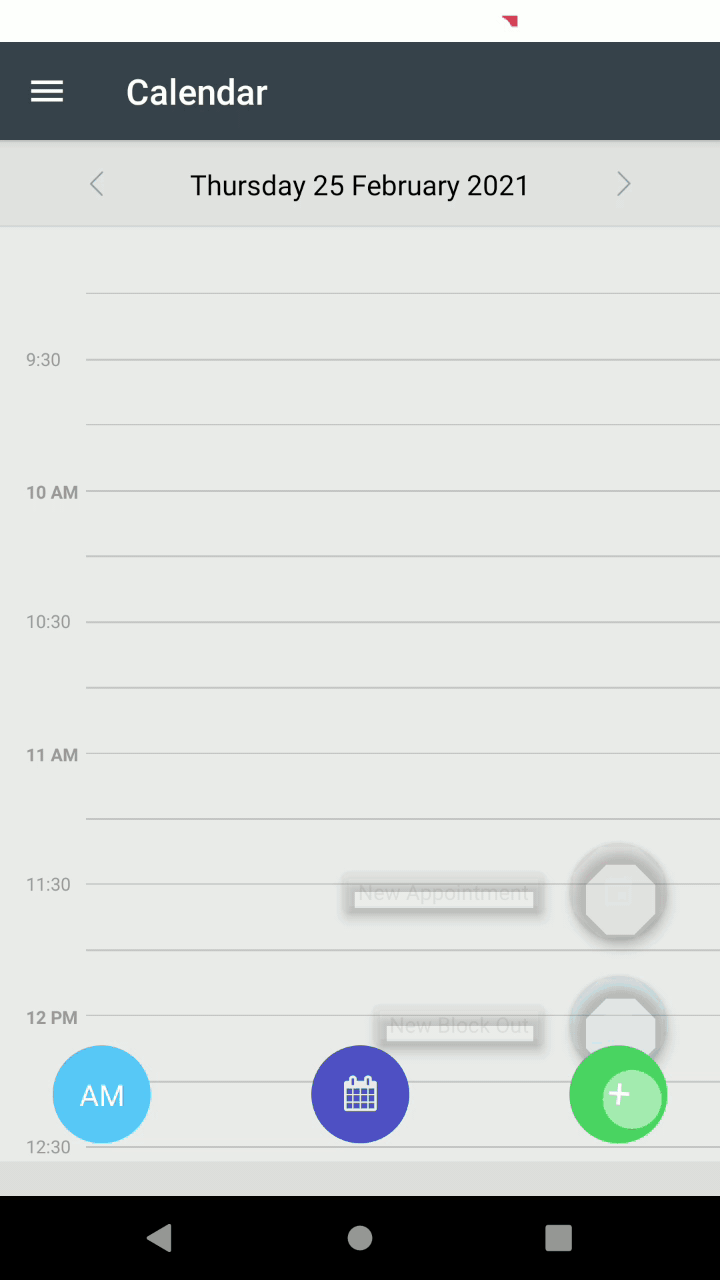Select the 11 AM time slot
Screen dimensions: 720x1280
[x=400, y=786]
